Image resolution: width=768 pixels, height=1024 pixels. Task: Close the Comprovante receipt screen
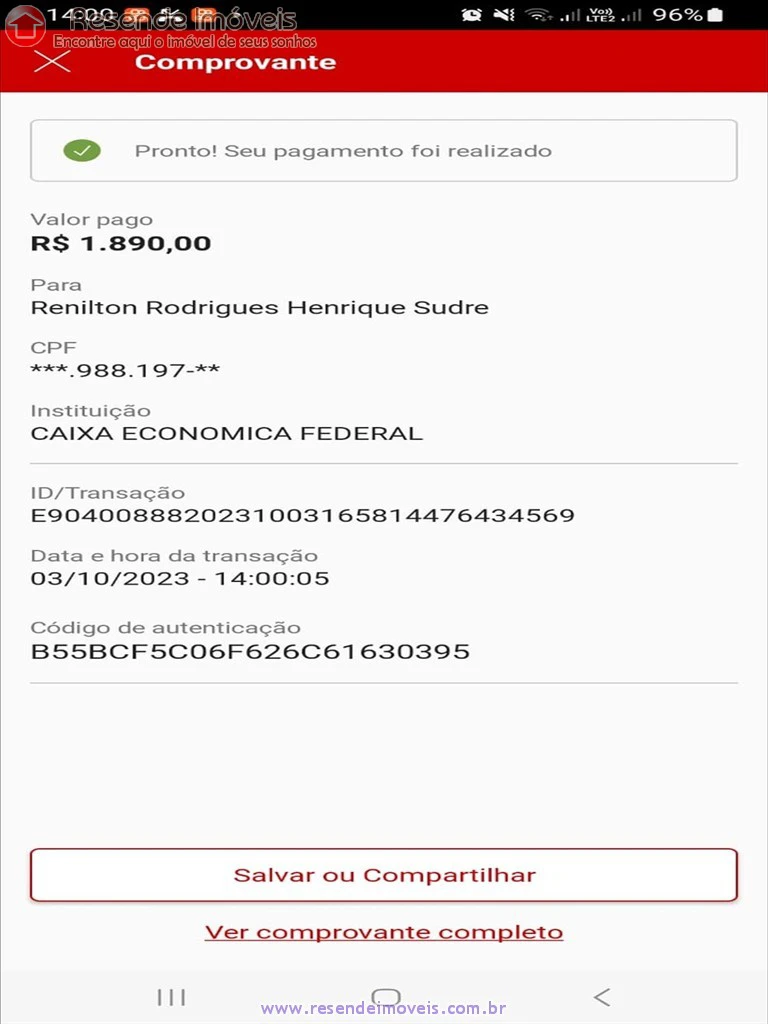[52, 62]
